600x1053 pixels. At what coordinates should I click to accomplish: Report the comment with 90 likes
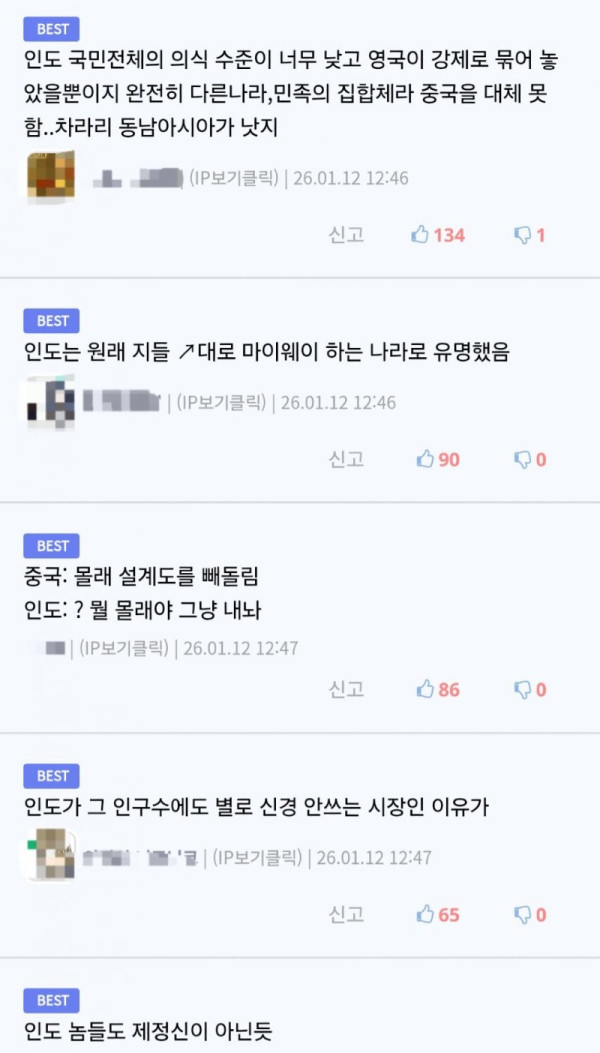coord(347,459)
